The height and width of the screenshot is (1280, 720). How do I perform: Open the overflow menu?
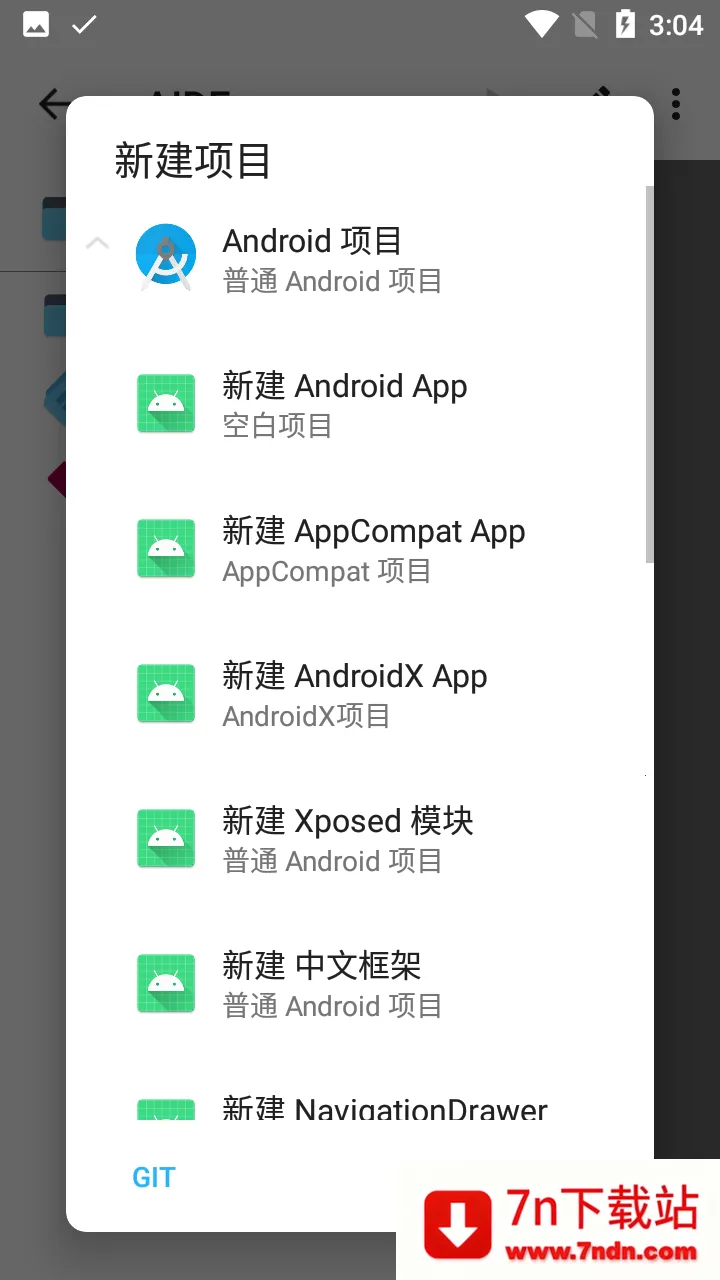[x=677, y=104]
